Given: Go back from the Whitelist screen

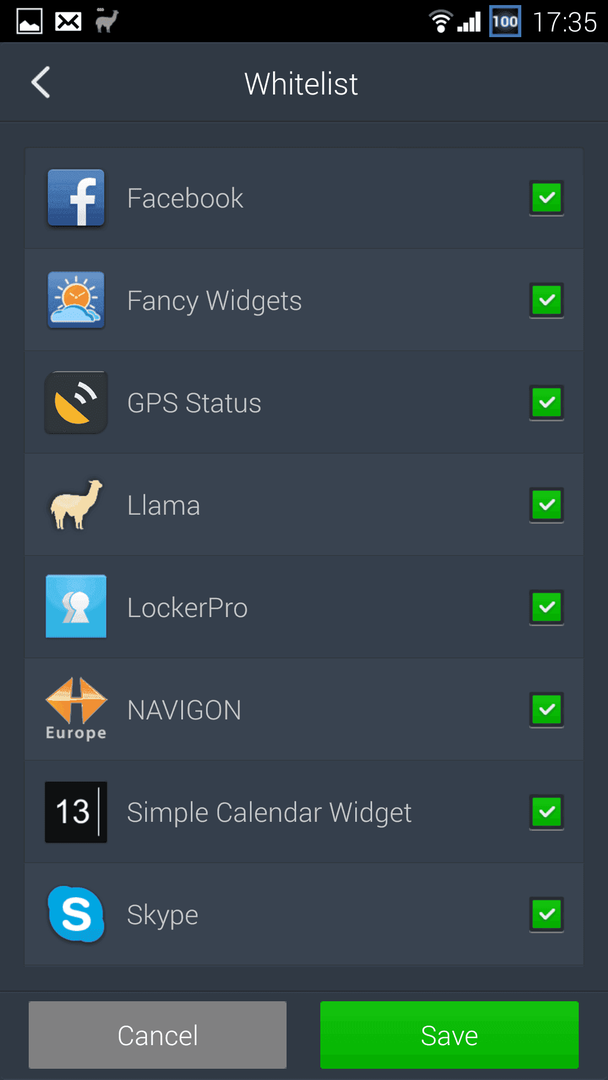Looking at the screenshot, I should tap(41, 83).
